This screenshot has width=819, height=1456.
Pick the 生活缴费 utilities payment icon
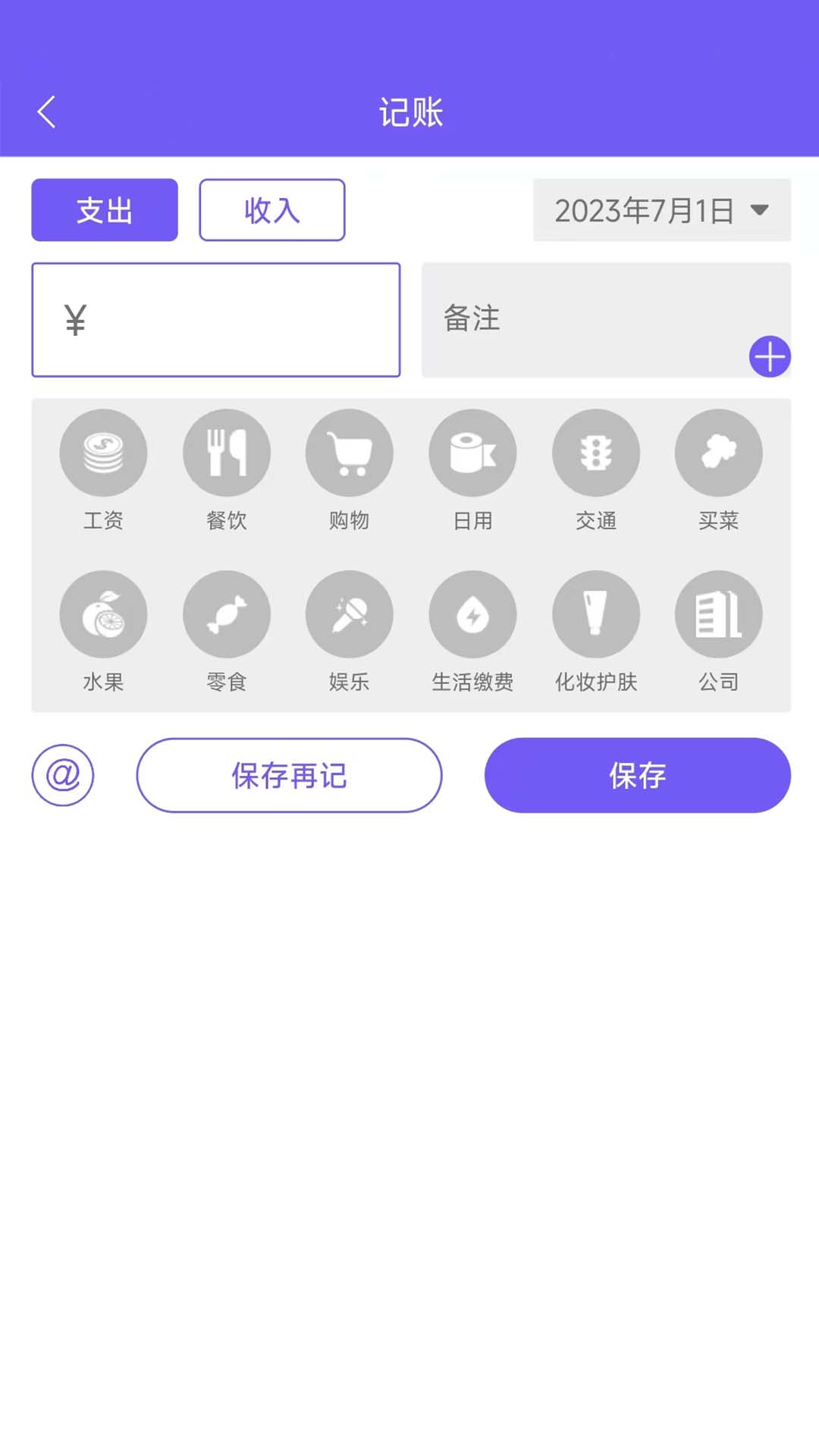(x=472, y=613)
